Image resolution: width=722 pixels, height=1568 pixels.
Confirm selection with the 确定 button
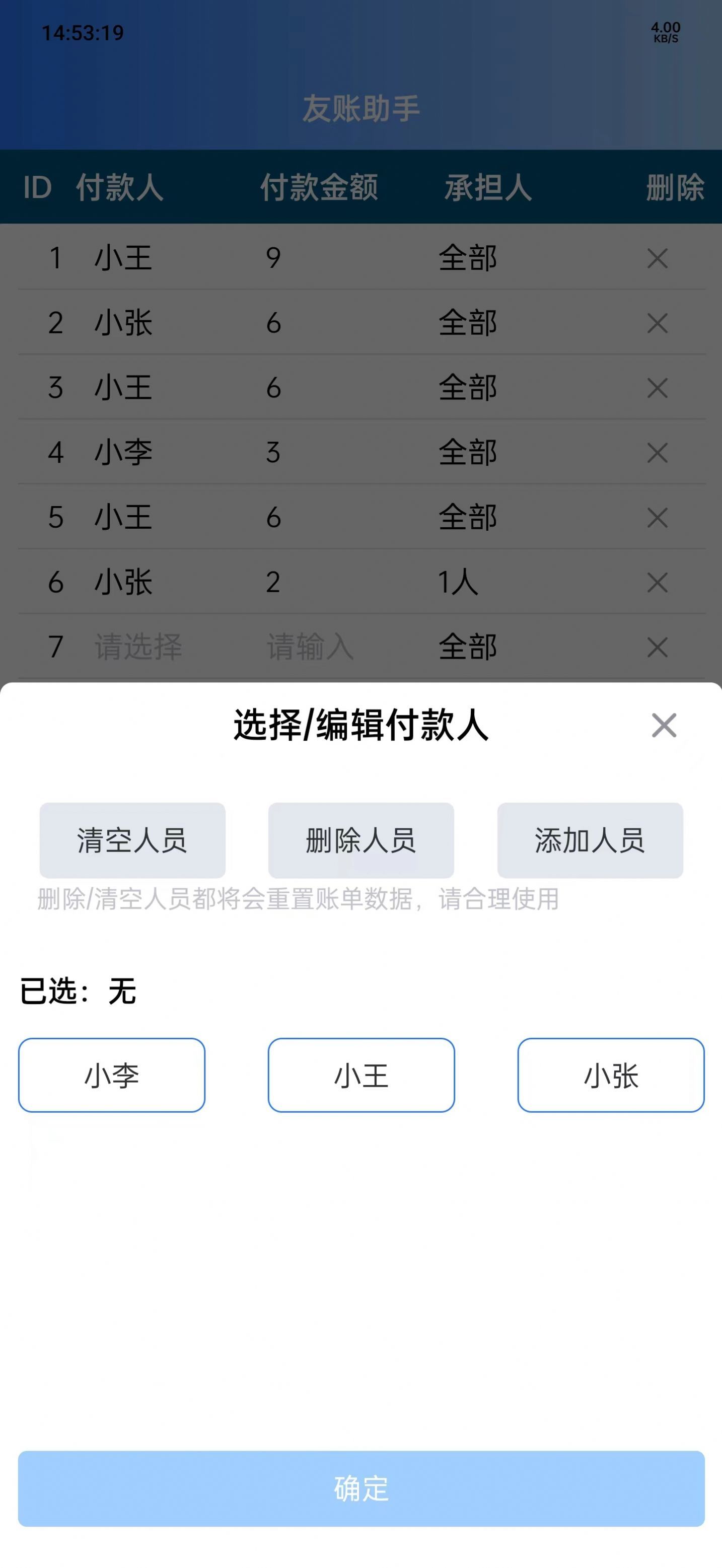361,1490
